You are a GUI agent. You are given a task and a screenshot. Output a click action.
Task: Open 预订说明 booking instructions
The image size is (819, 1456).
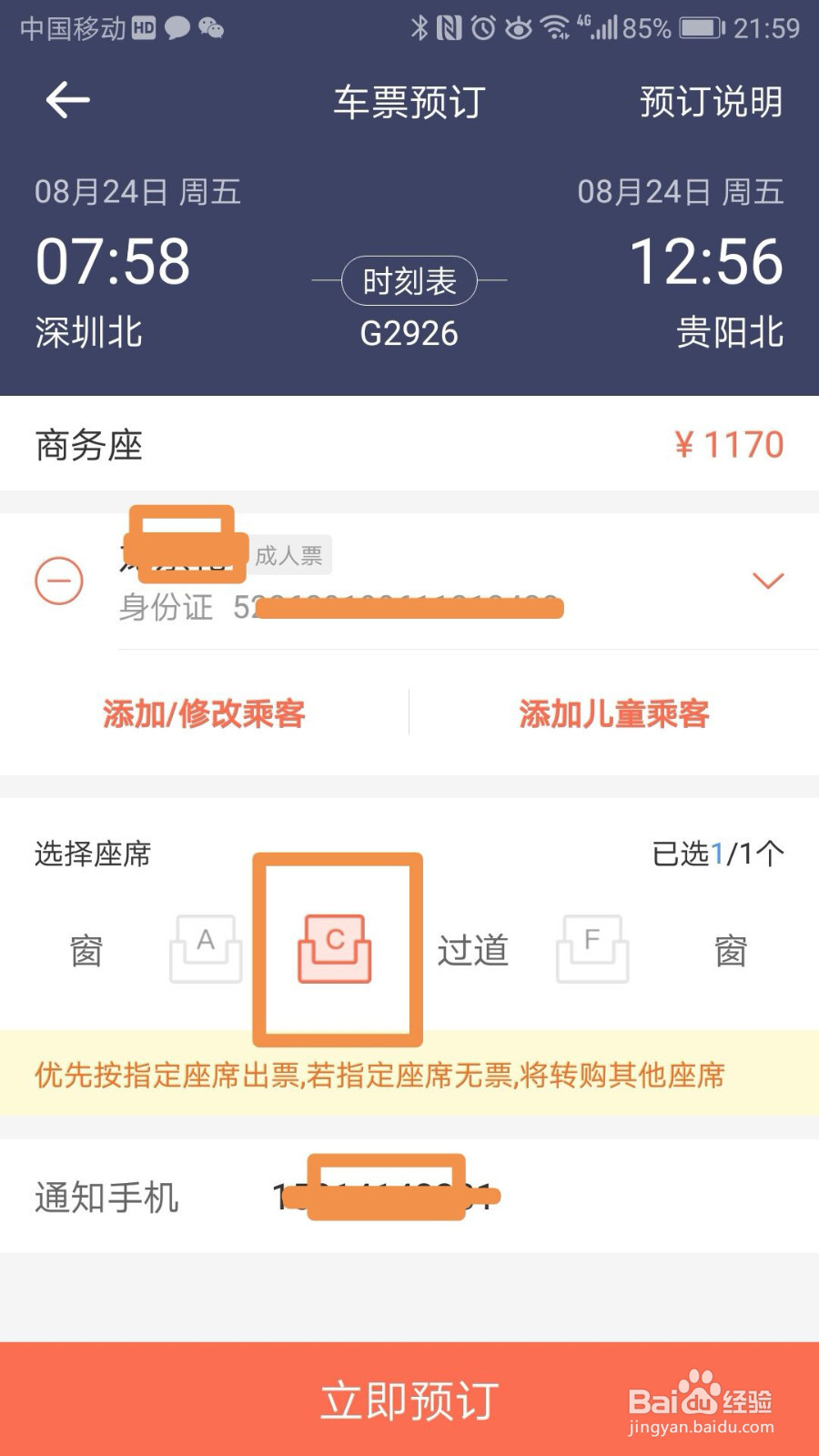[x=711, y=103]
